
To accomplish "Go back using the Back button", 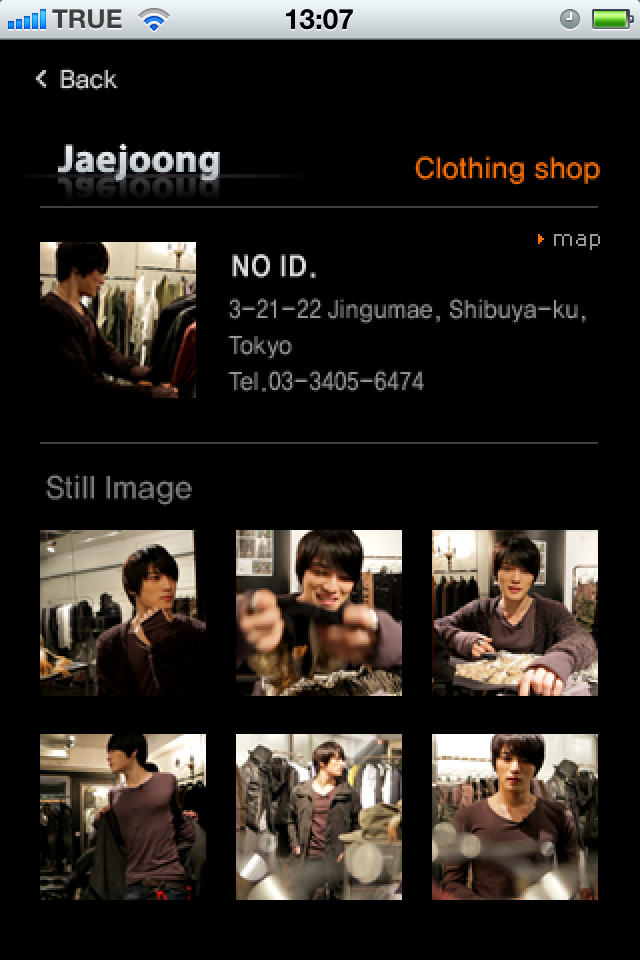I will coord(77,80).
